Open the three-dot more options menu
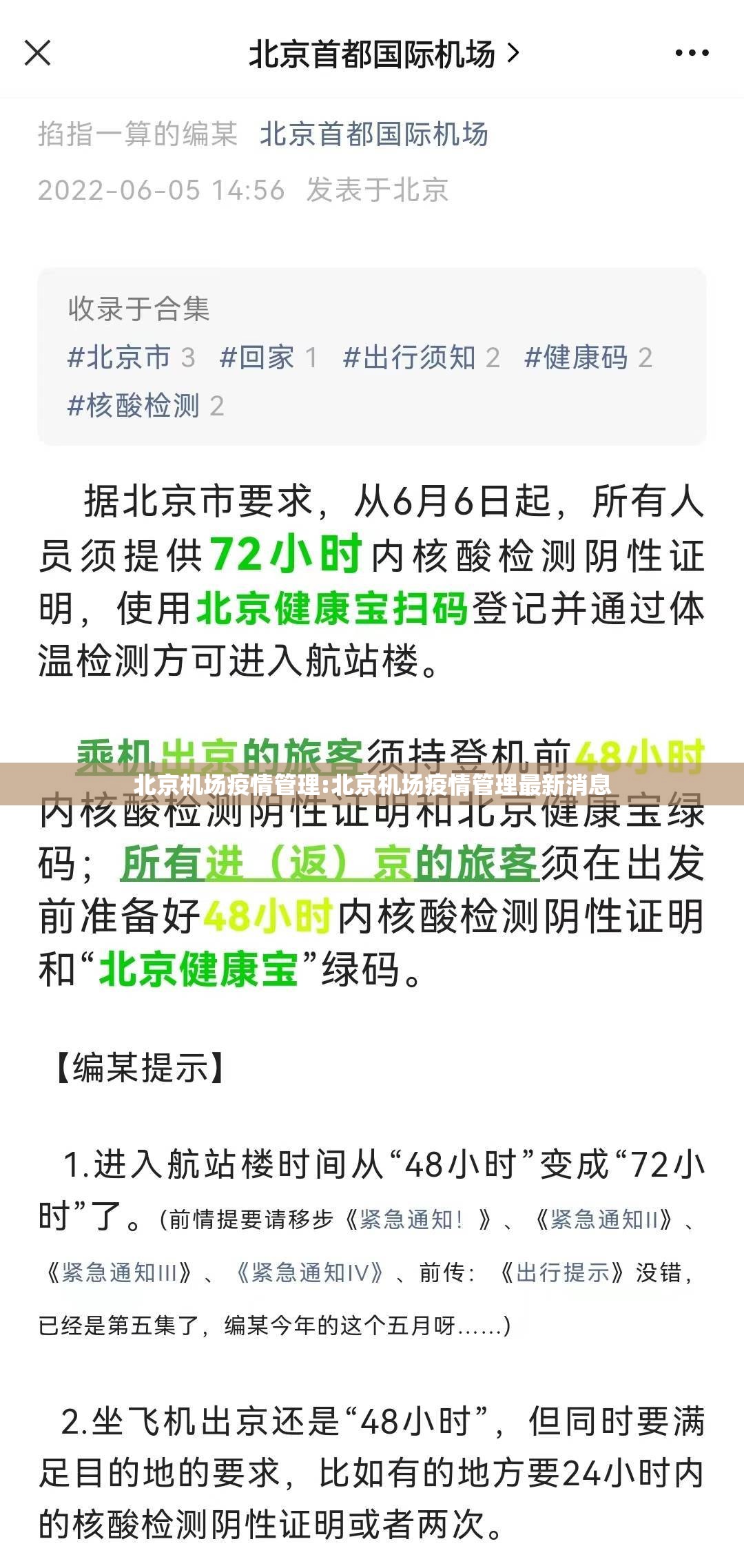The height and width of the screenshot is (1568, 744). 692,53
